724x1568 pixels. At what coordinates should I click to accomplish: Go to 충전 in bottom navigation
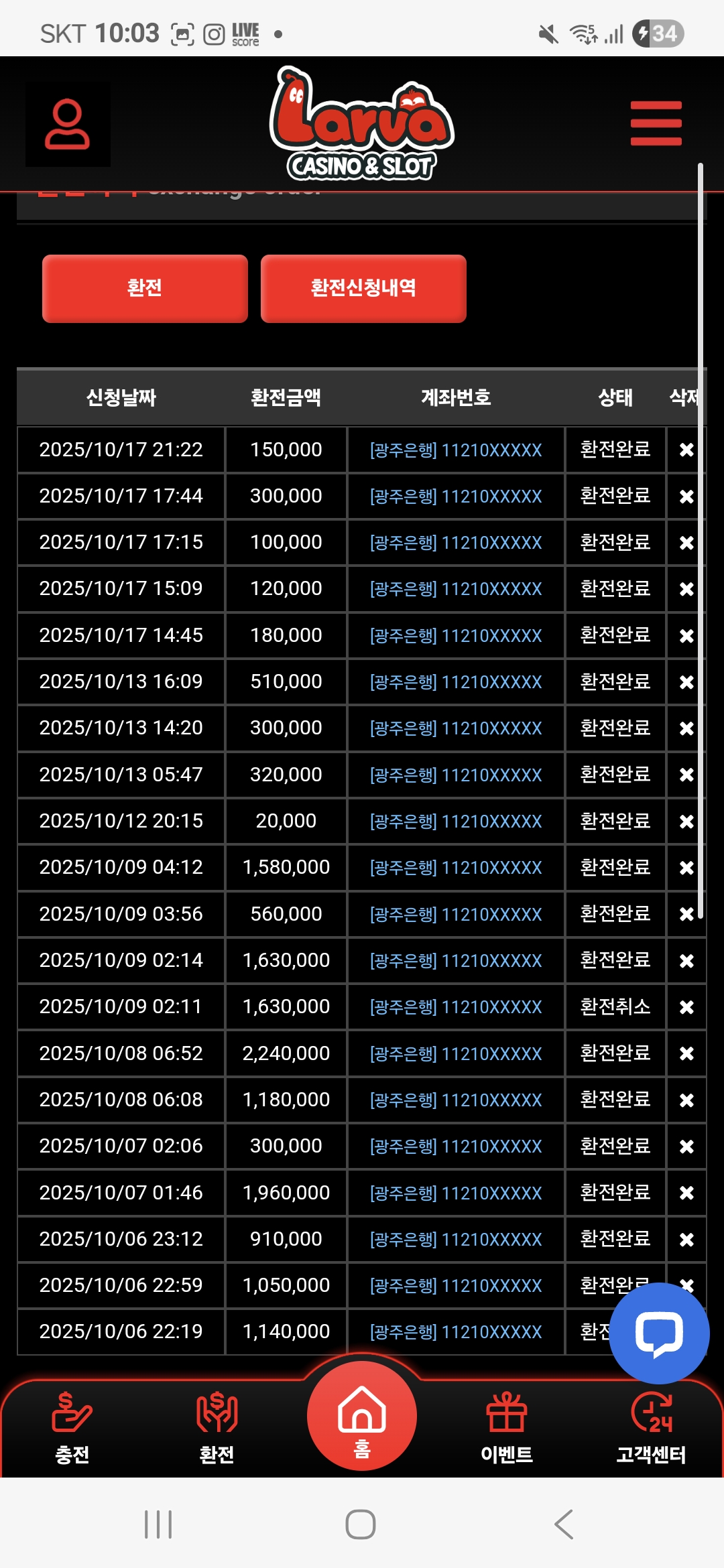(x=72, y=1426)
